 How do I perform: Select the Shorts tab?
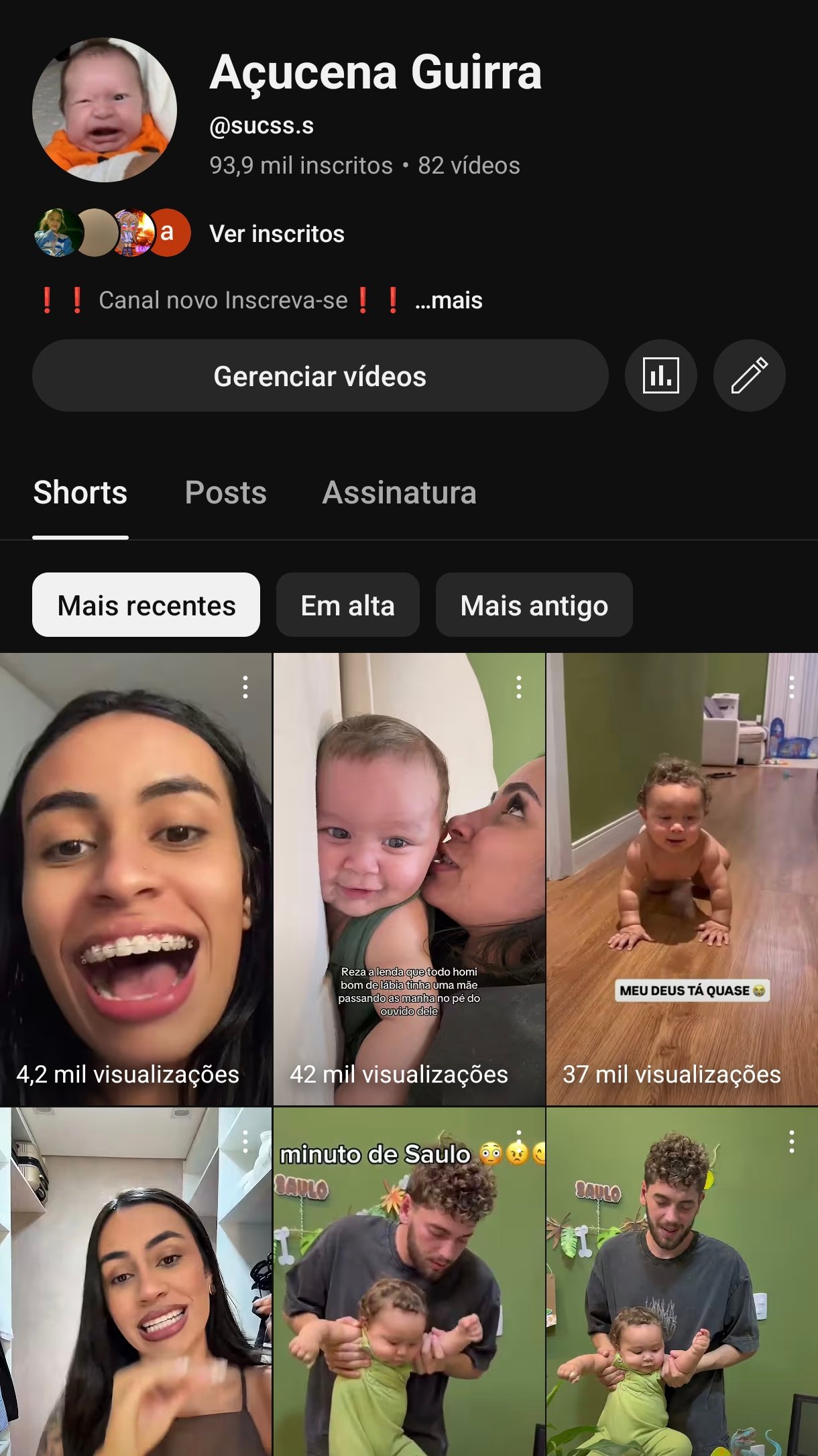tap(80, 493)
